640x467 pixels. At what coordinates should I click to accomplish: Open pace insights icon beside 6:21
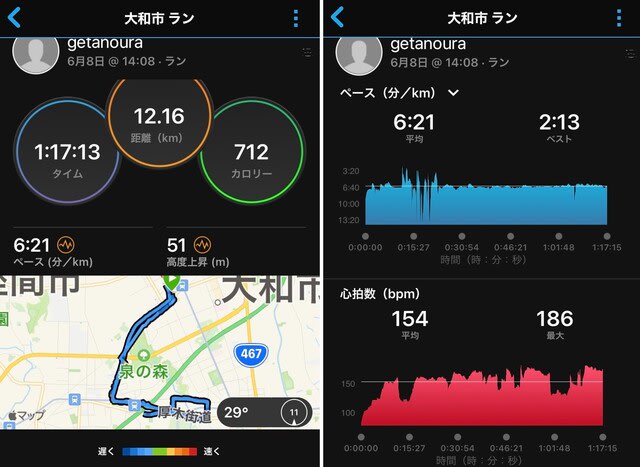coord(67,244)
